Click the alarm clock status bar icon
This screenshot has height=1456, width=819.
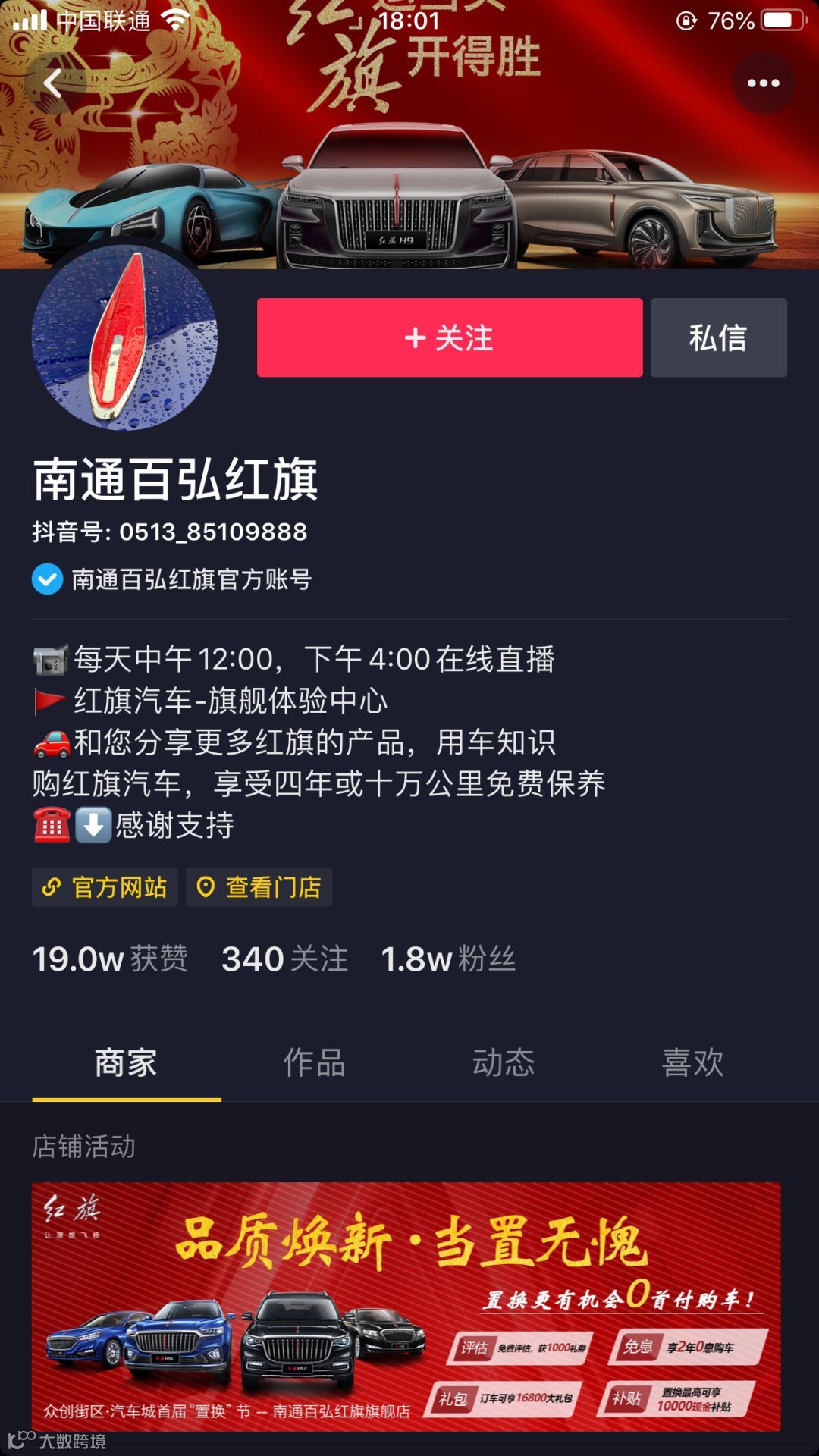tap(687, 20)
